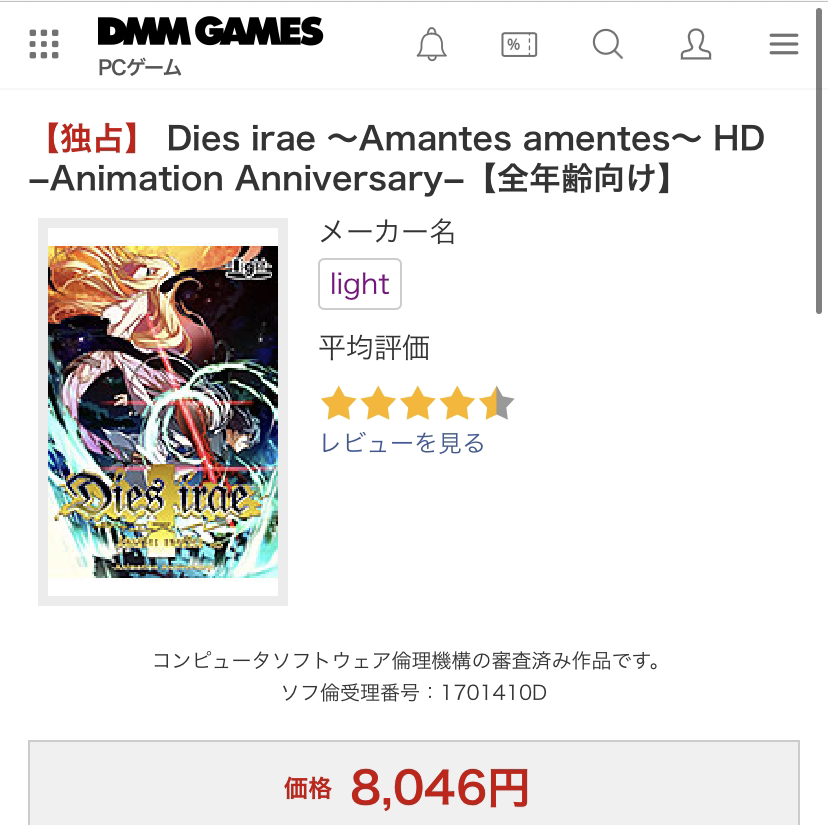This screenshot has width=828, height=825.
Task: Open the user account icon
Action: click(695, 44)
